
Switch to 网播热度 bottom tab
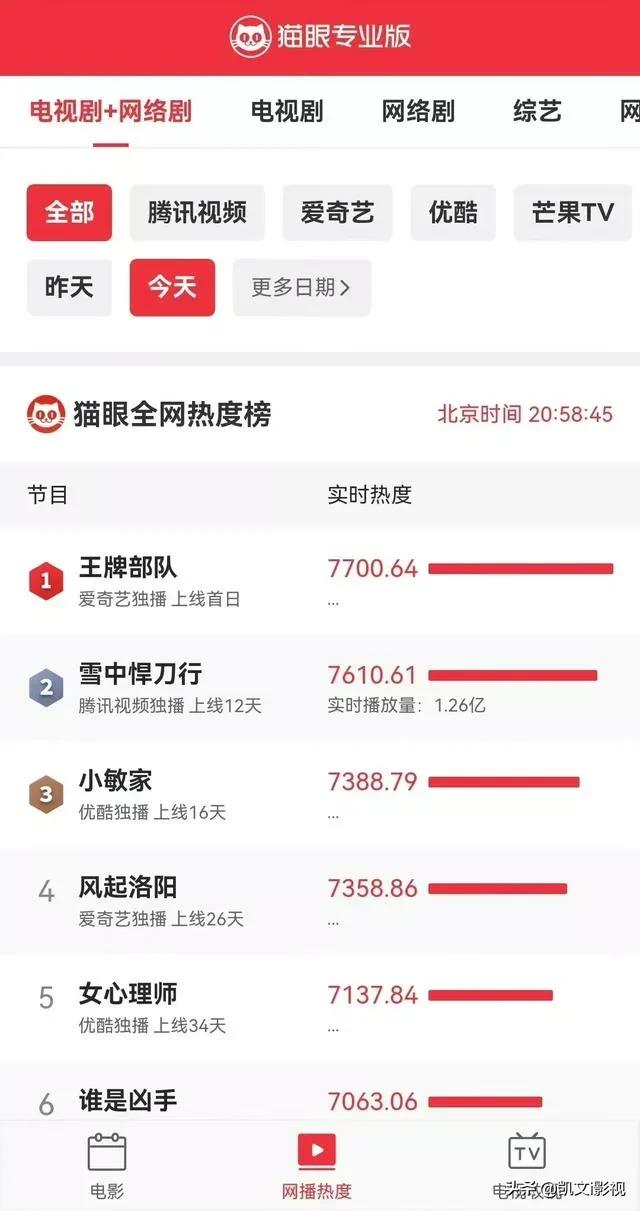coord(317,1164)
